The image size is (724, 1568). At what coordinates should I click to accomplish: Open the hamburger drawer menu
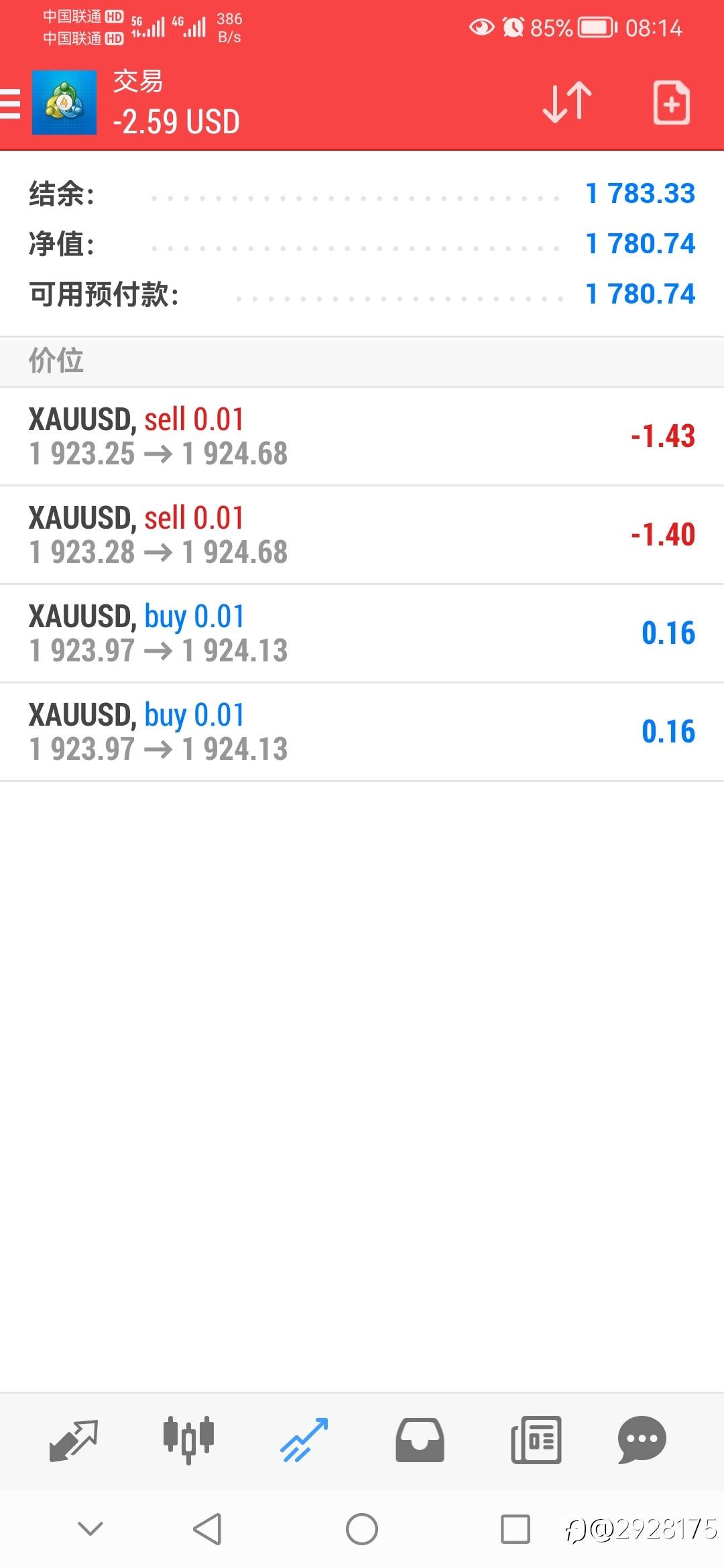pos(11,104)
